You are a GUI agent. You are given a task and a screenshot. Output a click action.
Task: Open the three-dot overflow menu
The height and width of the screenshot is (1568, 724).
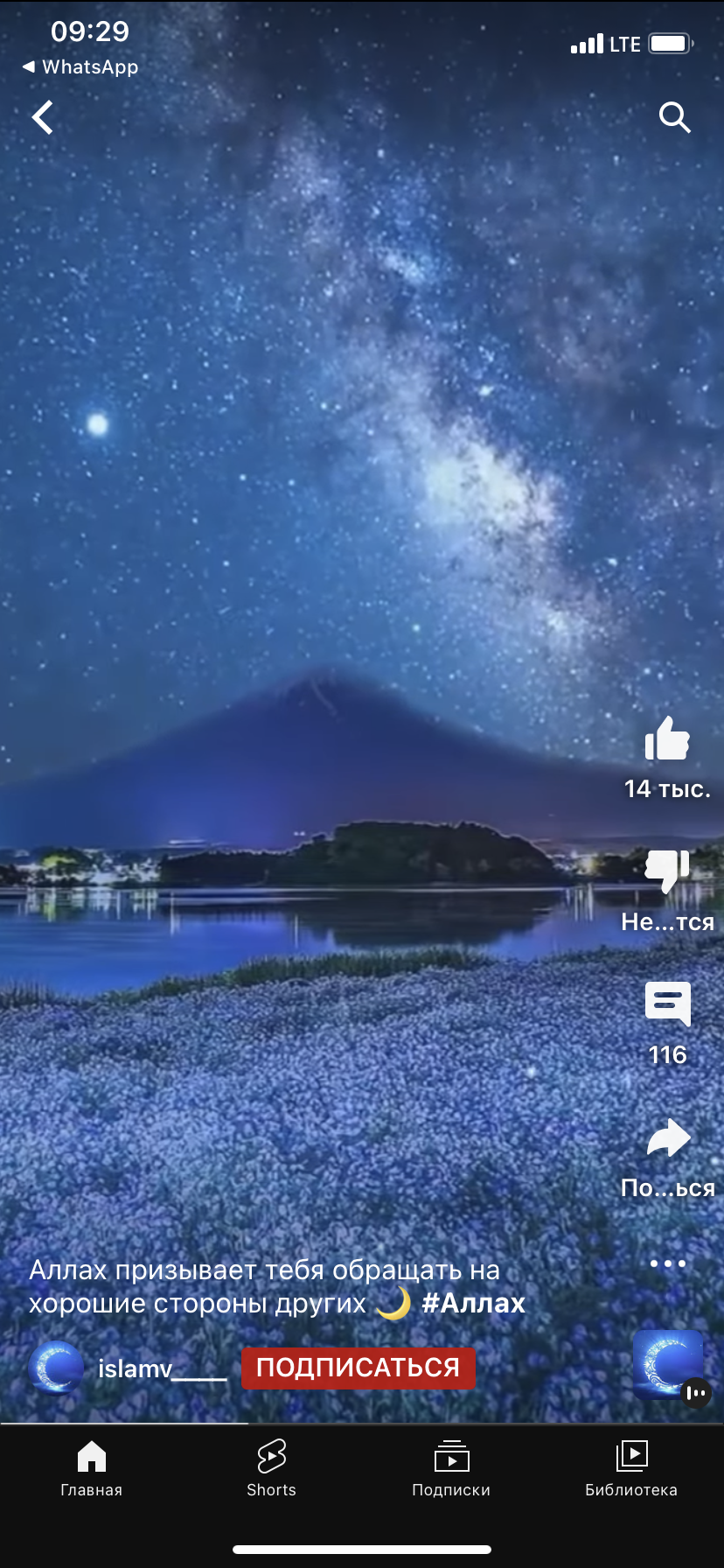click(667, 1263)
